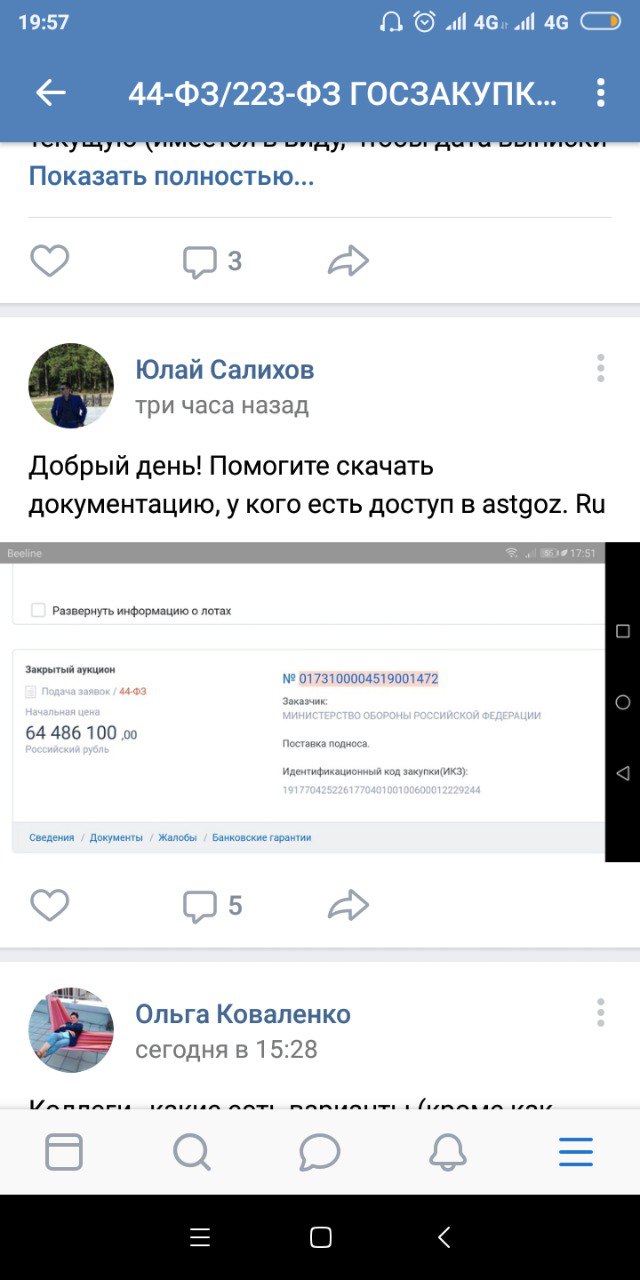
Task: Switch to the hamburger menu tab
Action: tap(576, 1152)
